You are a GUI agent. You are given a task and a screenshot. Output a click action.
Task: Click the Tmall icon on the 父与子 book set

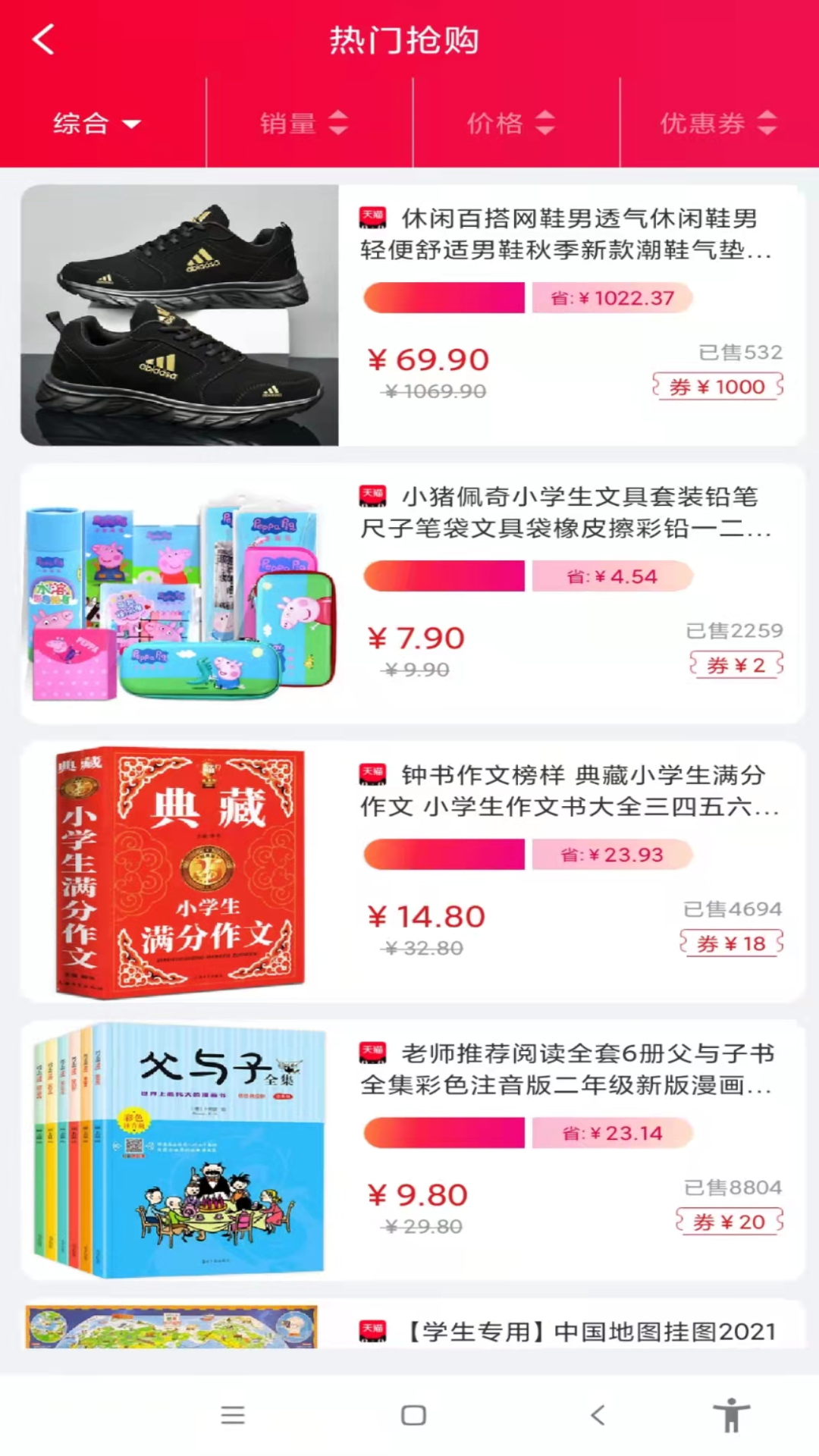(x=373, y=1054)
